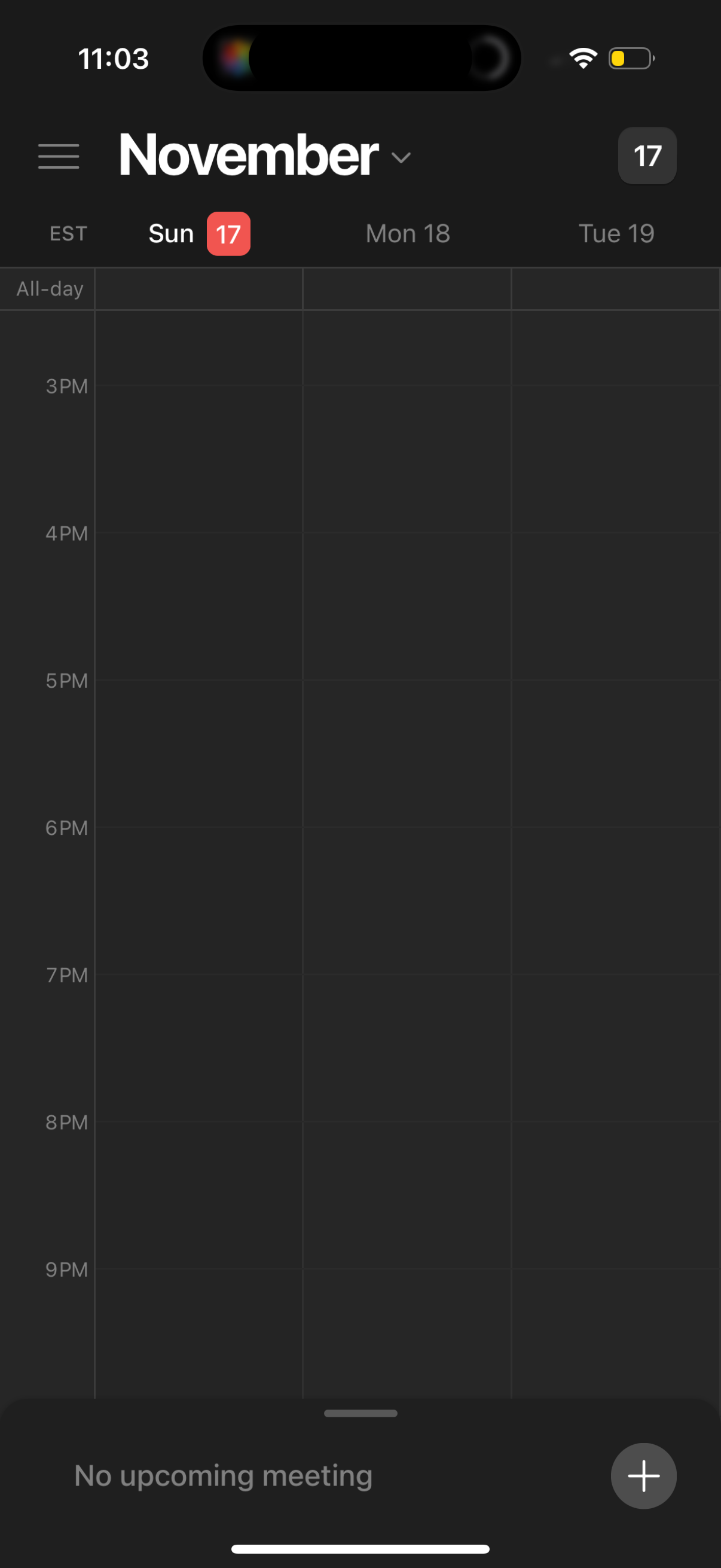Tap the plus icon to create a meeting
The image size is (721, 1568).
click(643, 1476)
